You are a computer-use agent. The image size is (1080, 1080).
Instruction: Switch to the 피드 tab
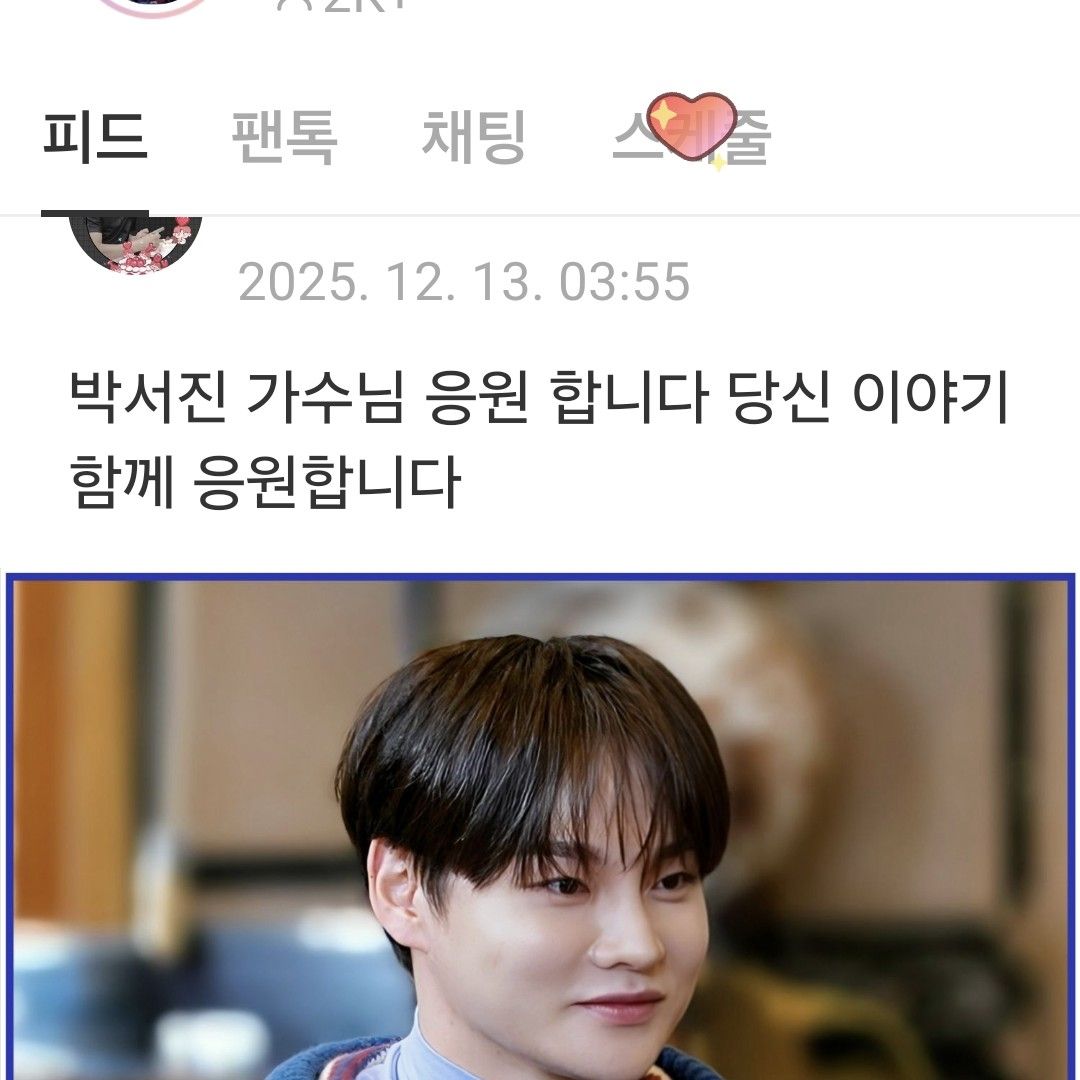click(95, 138)
